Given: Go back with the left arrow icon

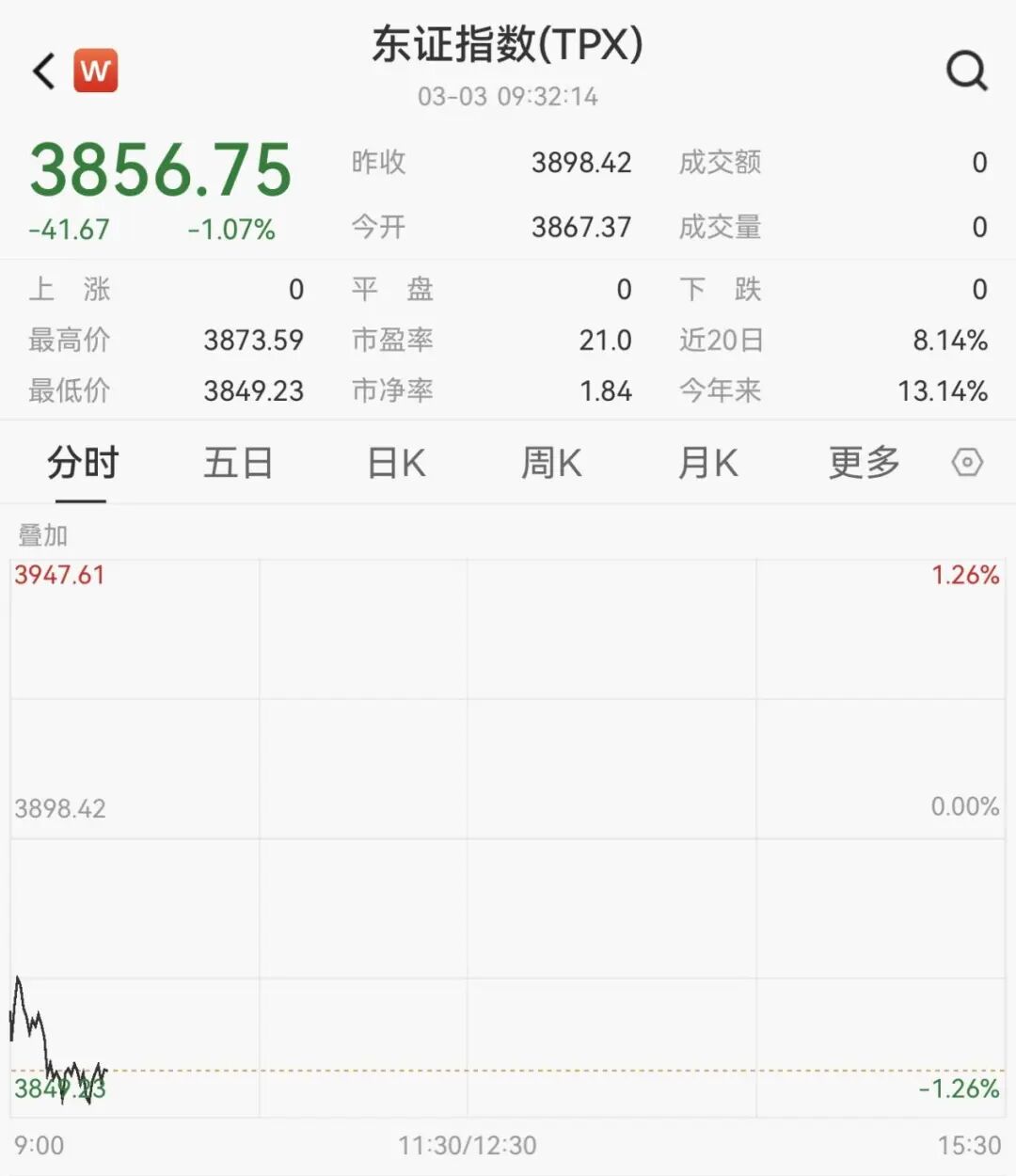Looking at the screenshot, I should (x=40, y=70).
